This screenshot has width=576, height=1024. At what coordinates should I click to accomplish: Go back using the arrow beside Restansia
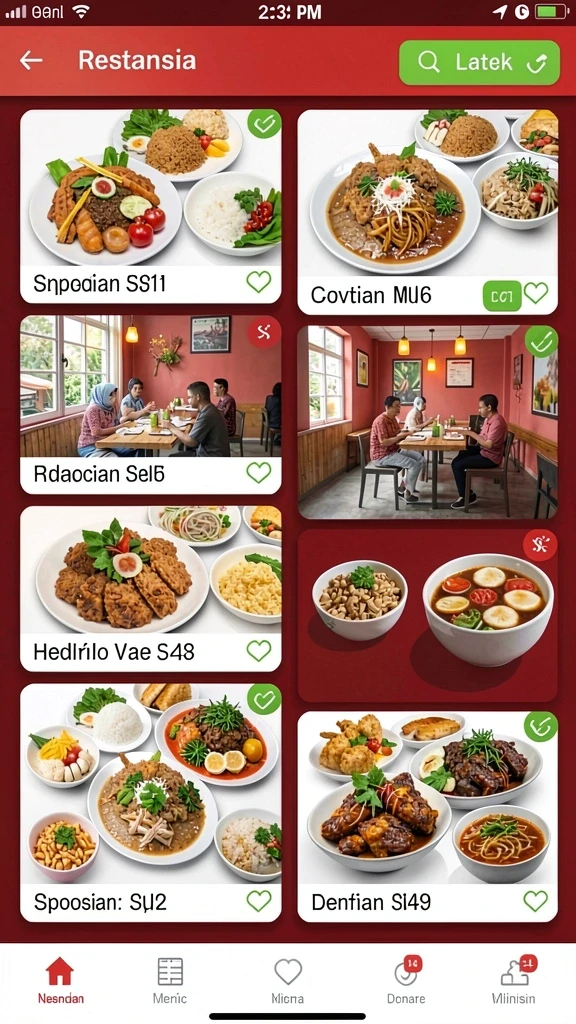[x=31, y=61]
